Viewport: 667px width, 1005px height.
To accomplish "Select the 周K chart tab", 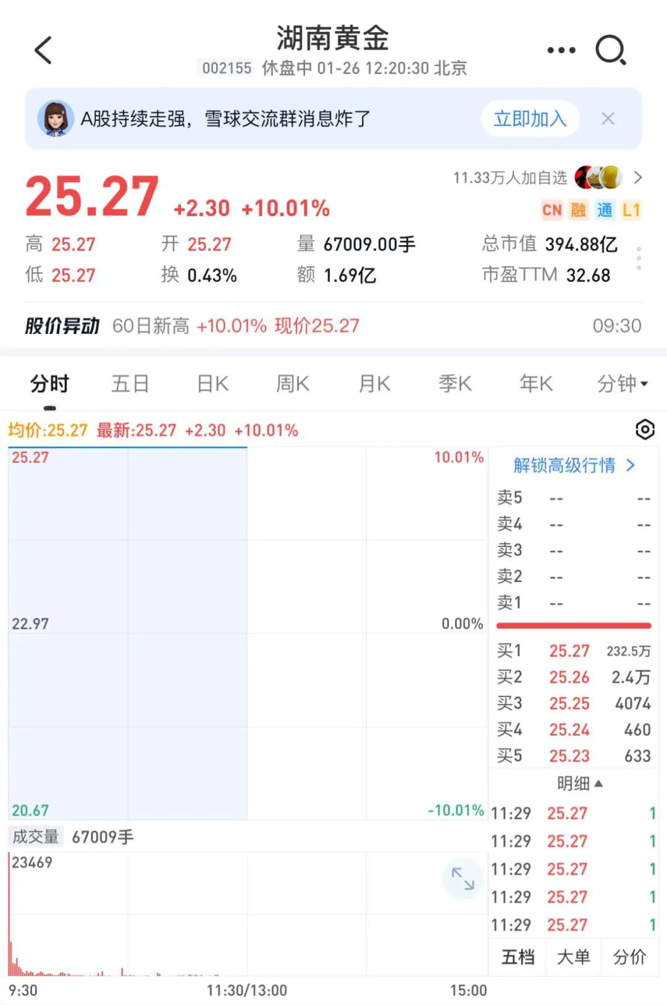I will click(x=293, y=384).
